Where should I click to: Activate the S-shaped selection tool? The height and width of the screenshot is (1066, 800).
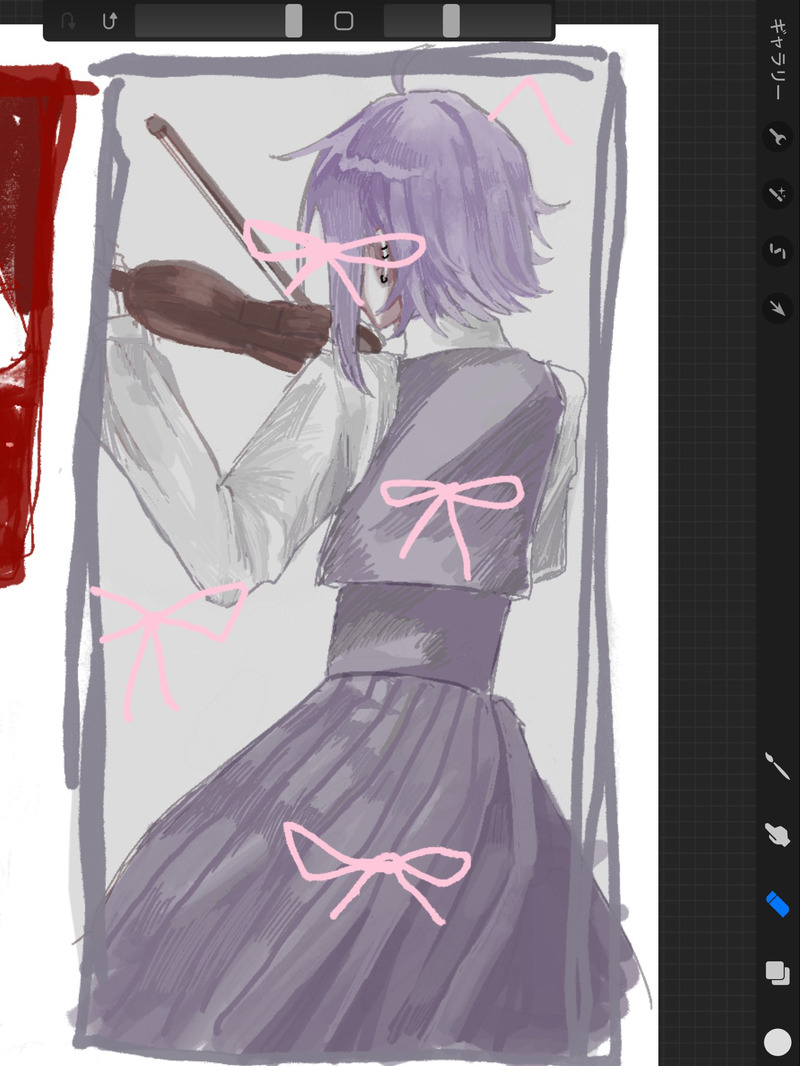(x=777, y=251)
